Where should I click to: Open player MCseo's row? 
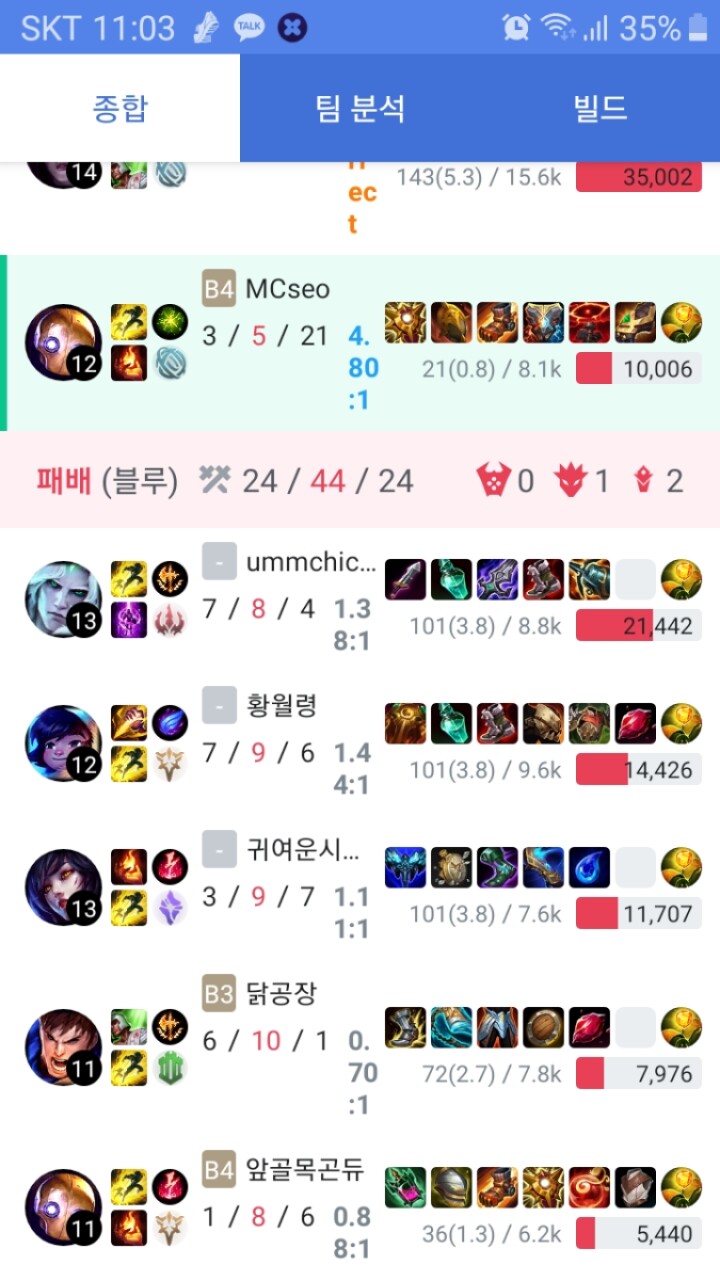[x=287, y=290]
